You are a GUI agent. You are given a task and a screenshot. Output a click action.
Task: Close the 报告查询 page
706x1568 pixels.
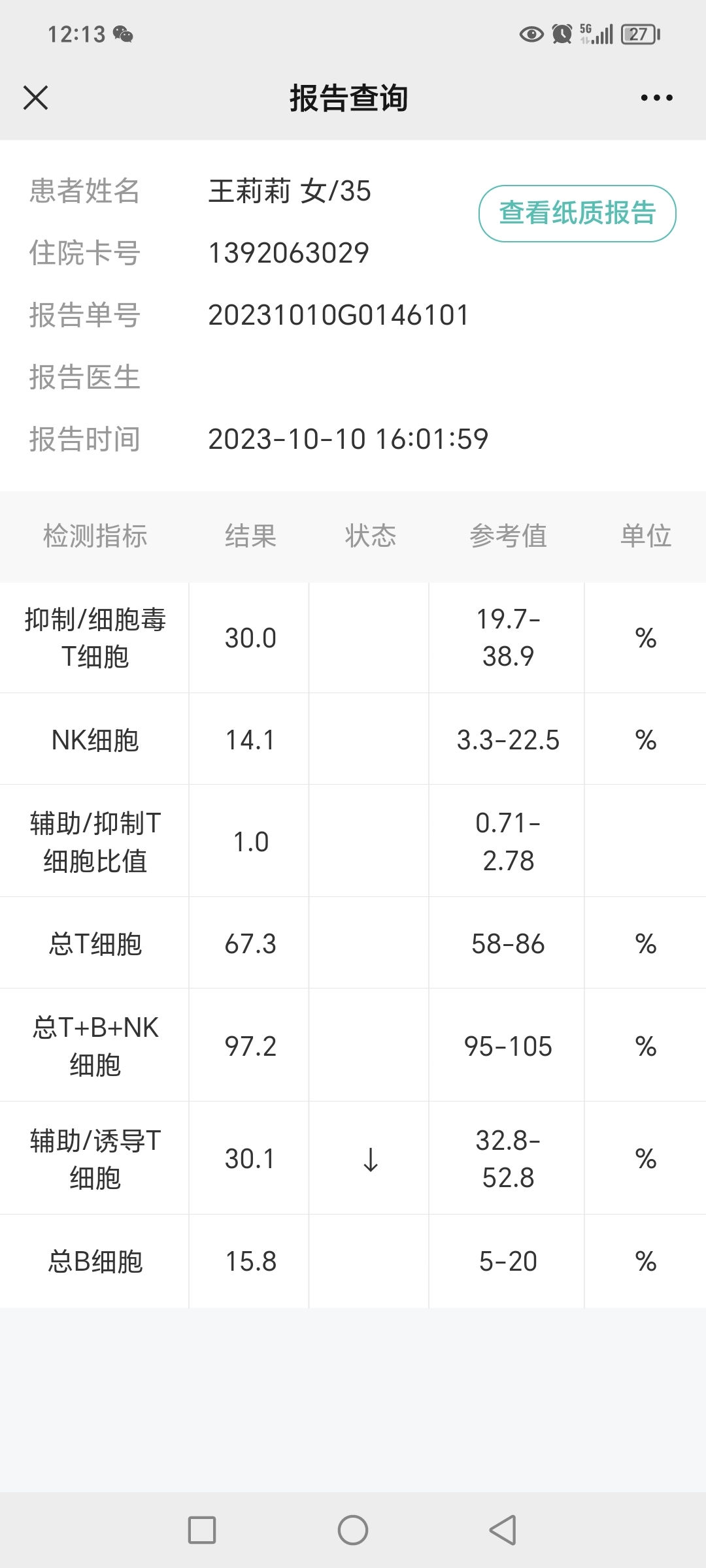tap(35, 98)
